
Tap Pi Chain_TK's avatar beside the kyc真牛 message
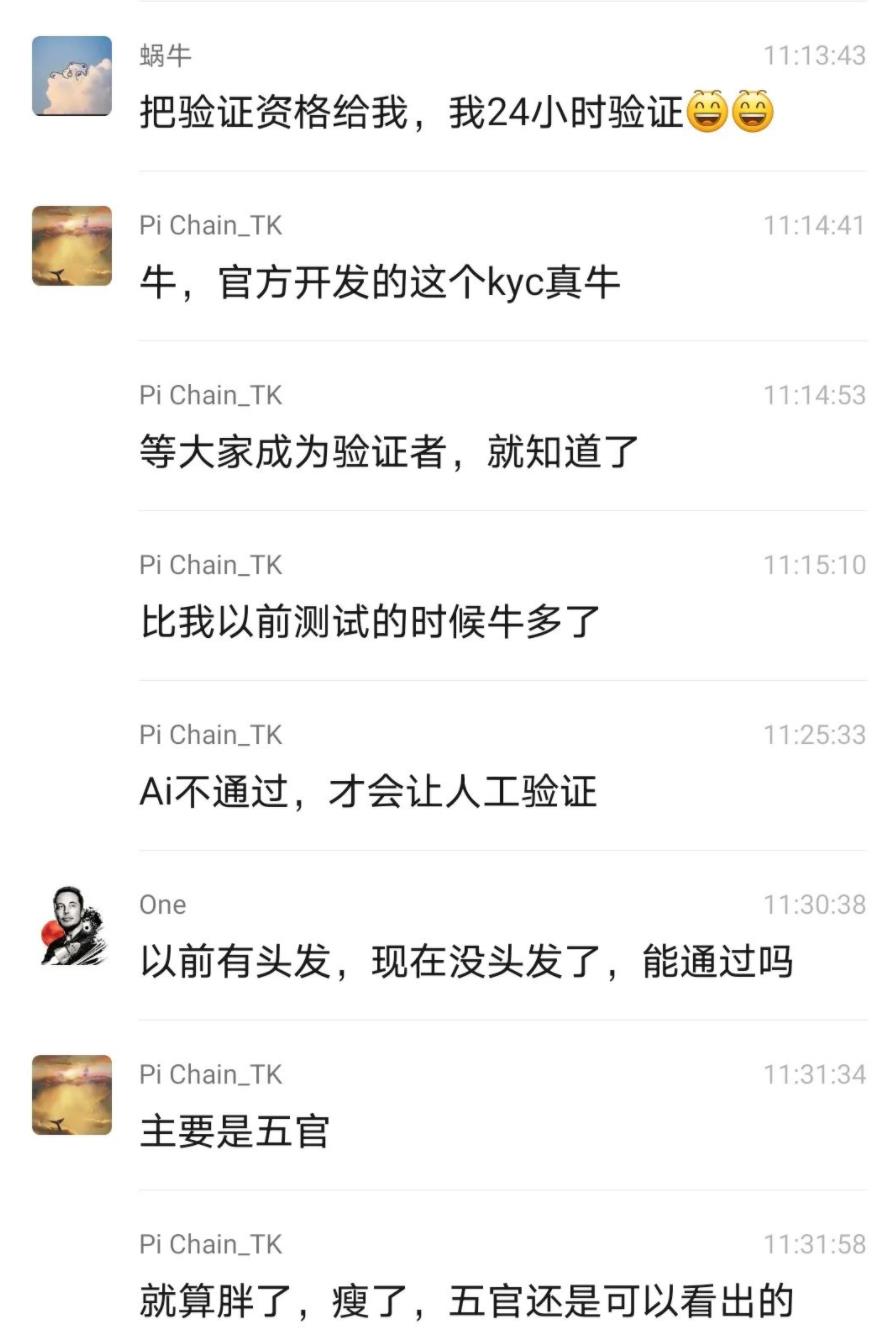72,246
